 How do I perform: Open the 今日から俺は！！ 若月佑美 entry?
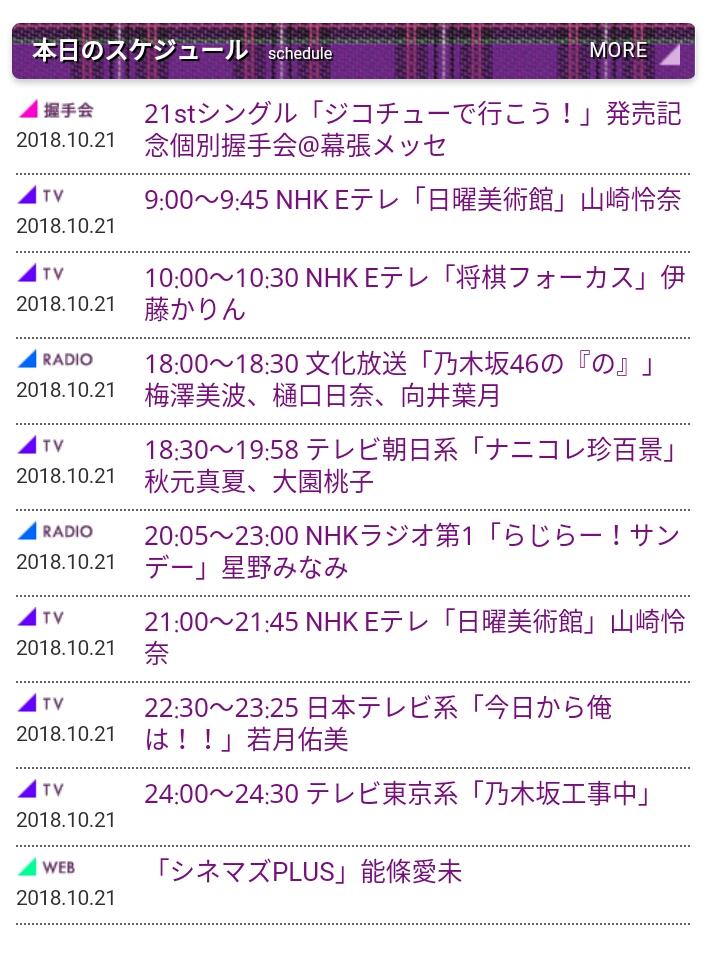pos(378,724)
